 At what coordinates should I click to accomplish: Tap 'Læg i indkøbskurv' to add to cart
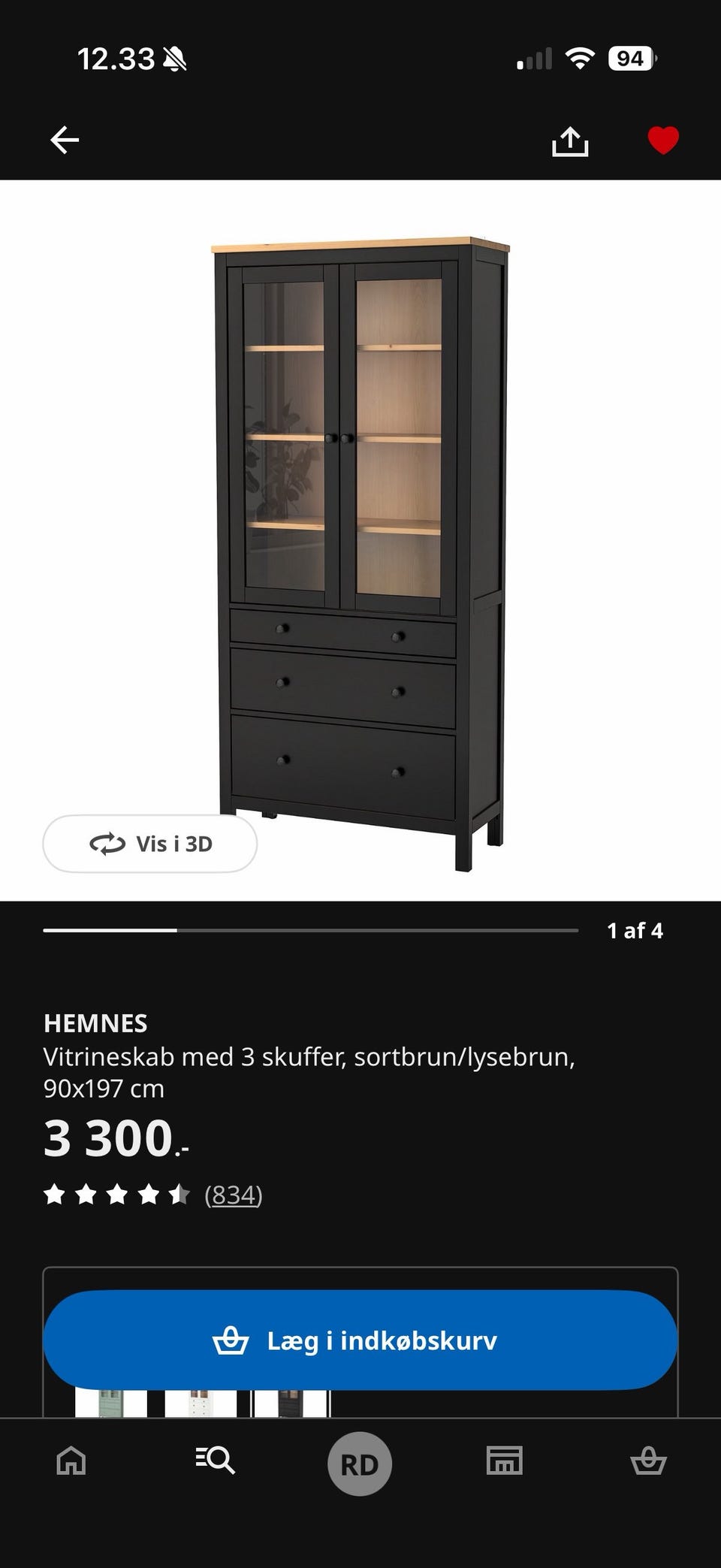(360, 1340)
